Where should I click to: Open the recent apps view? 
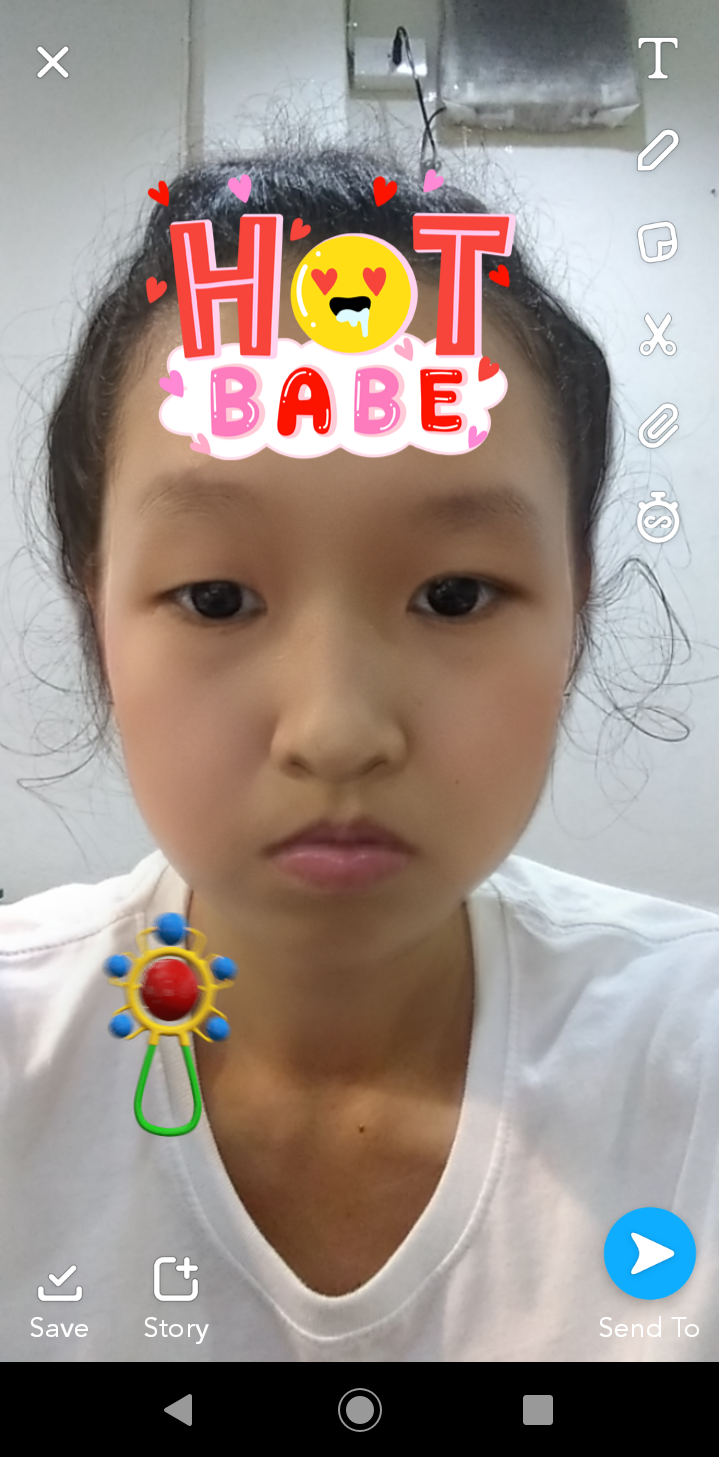point(538,1410)
